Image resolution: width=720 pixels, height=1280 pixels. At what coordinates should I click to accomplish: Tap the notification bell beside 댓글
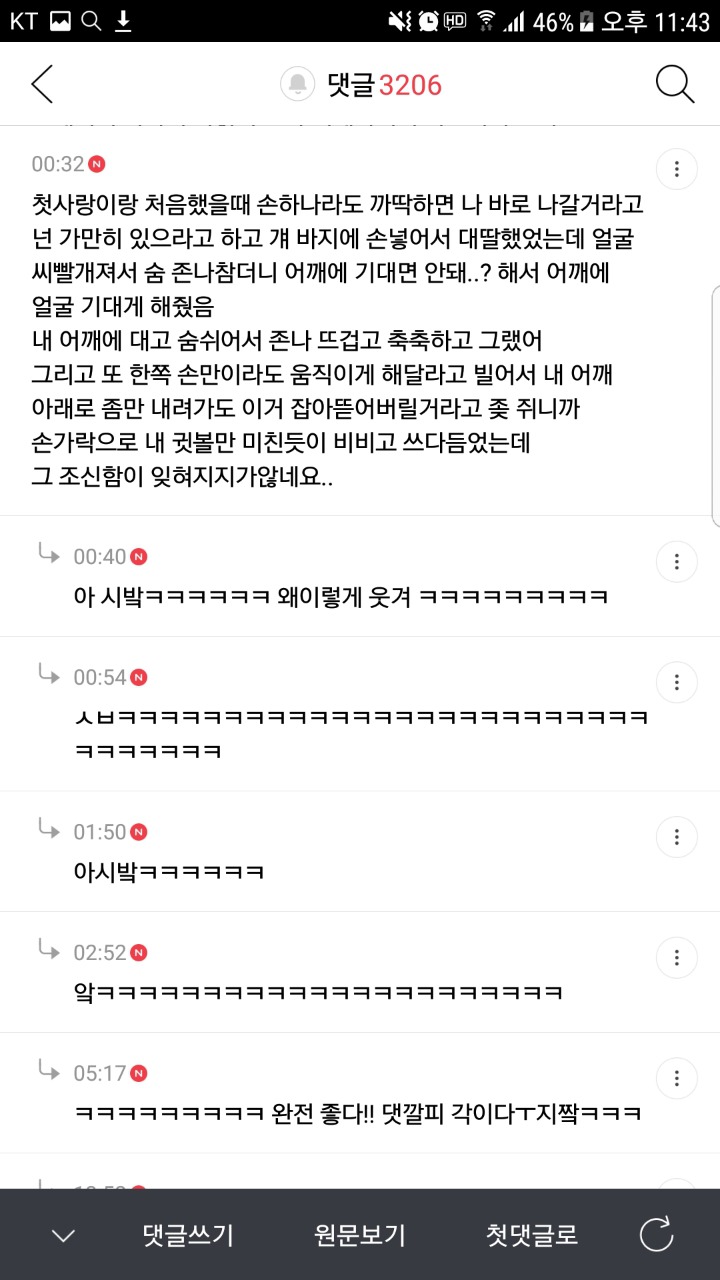click(297, 85)
